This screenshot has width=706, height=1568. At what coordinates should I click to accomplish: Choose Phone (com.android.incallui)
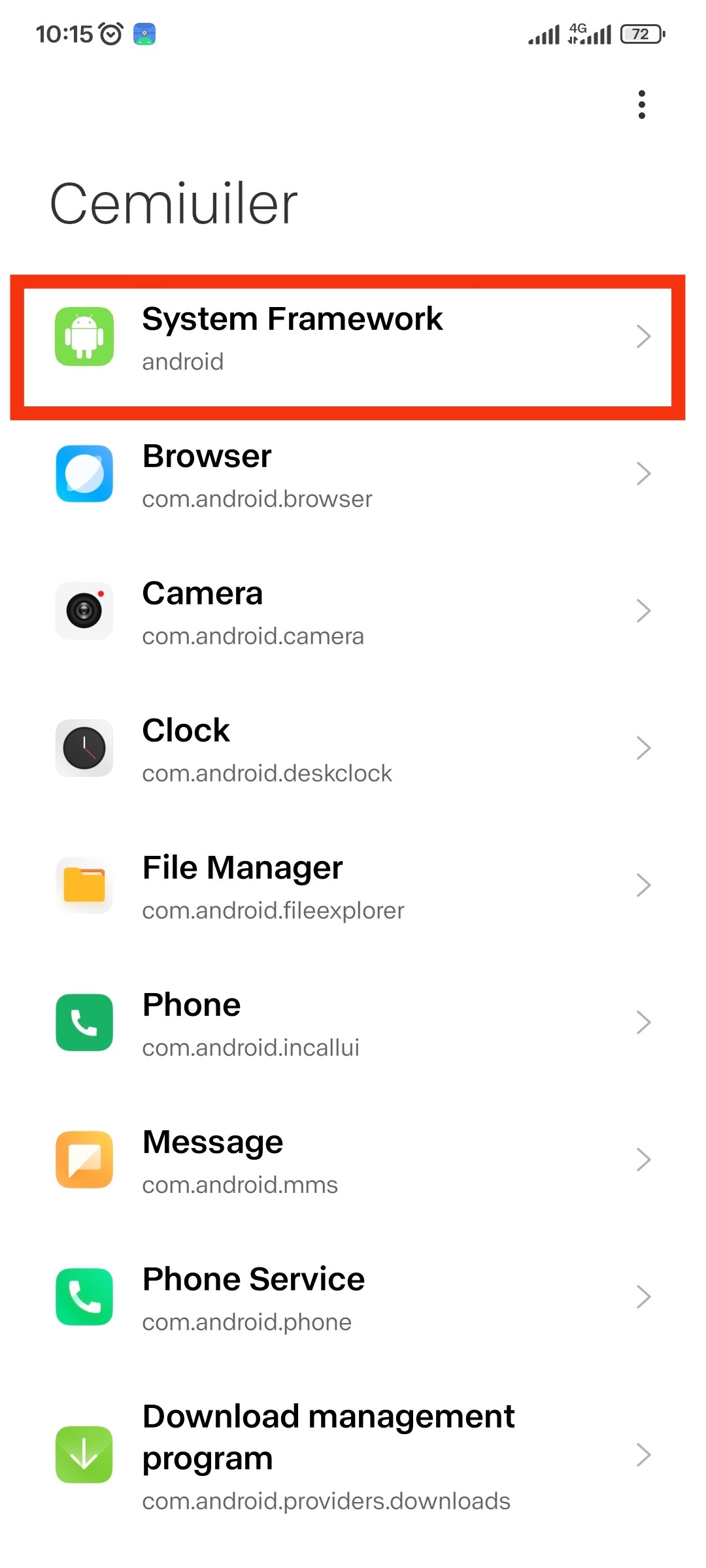pyautogui.click(x=353, y=1024)
